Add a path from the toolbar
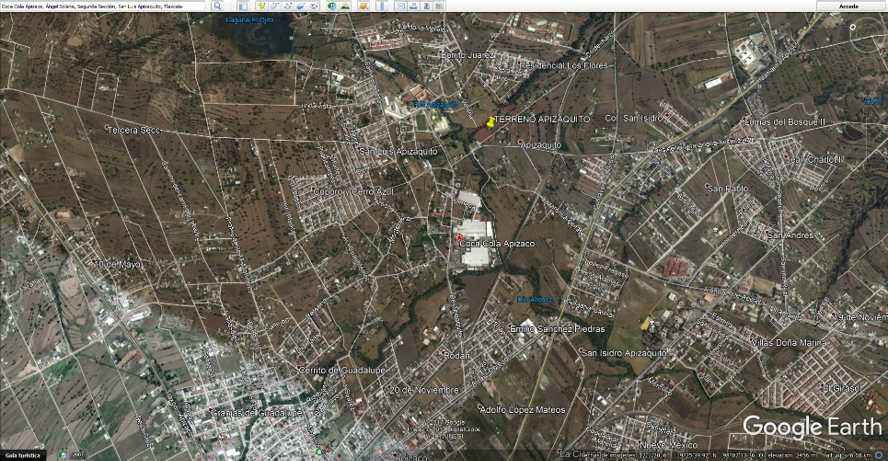Image resolution: width=888 pixels, height=461 pixels. (x=287, y=6)
